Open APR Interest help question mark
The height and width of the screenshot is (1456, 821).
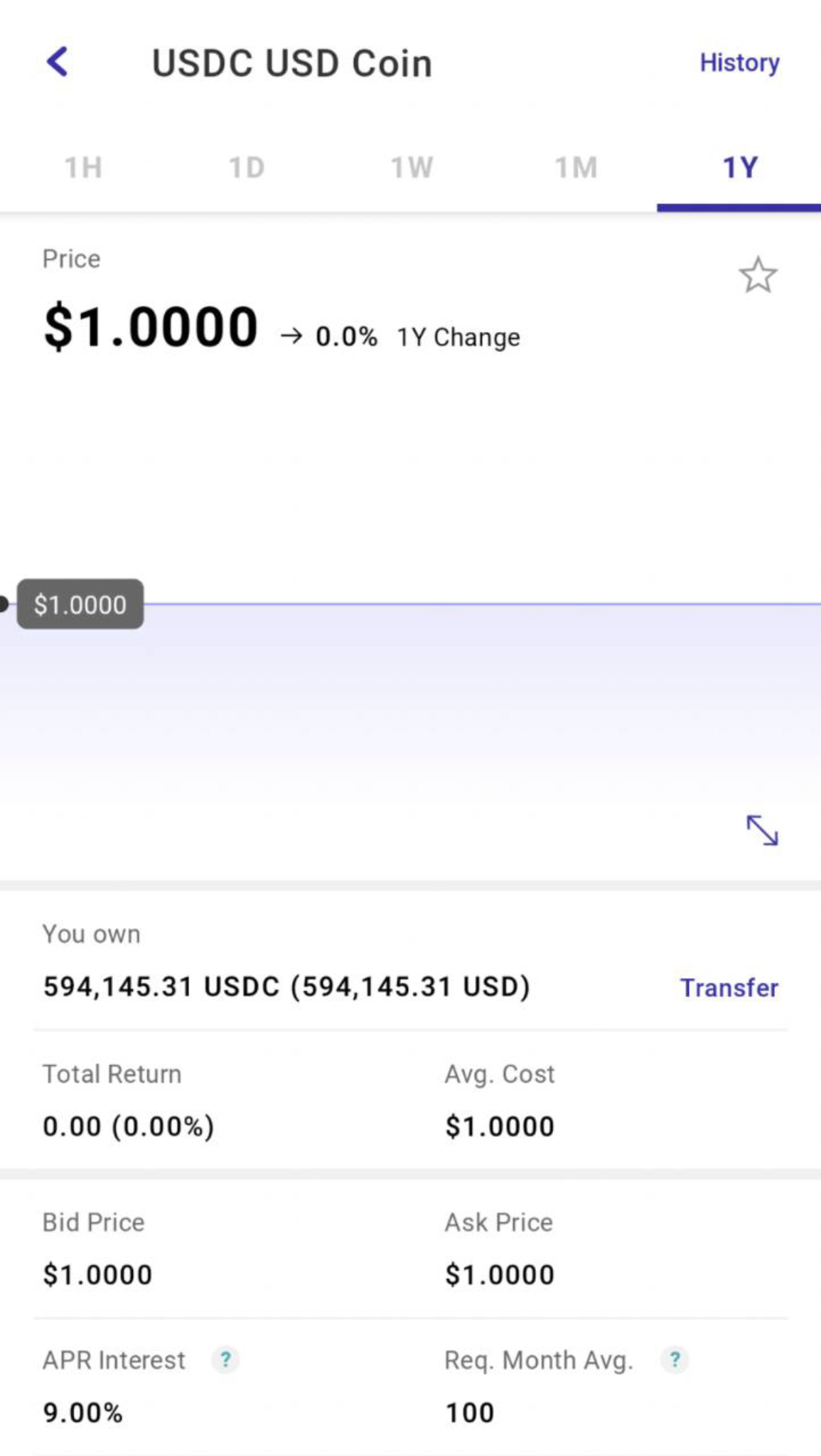coord(225,1359)
